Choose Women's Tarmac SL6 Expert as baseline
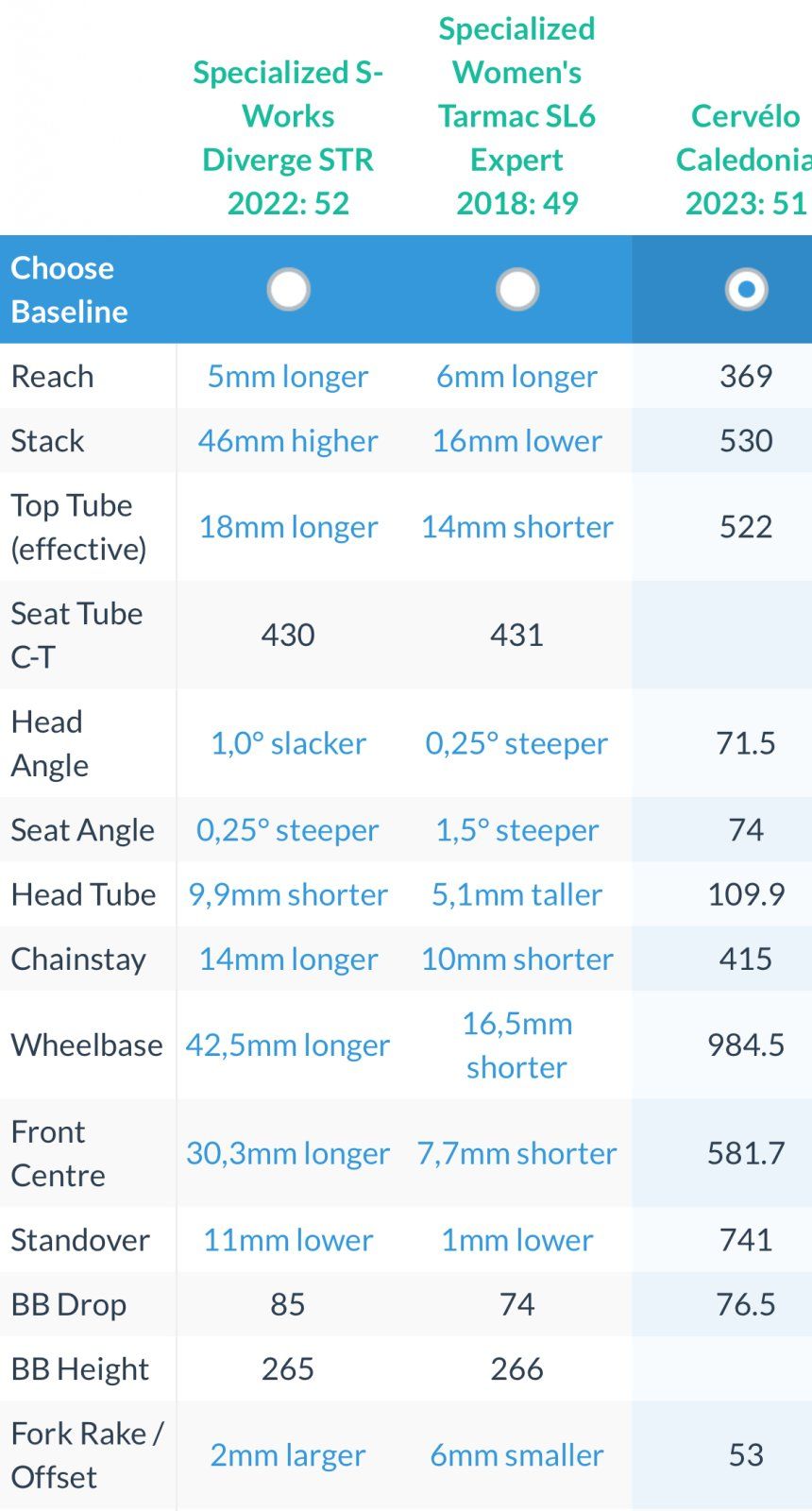 pyautogui.click(x=517, y=289)
